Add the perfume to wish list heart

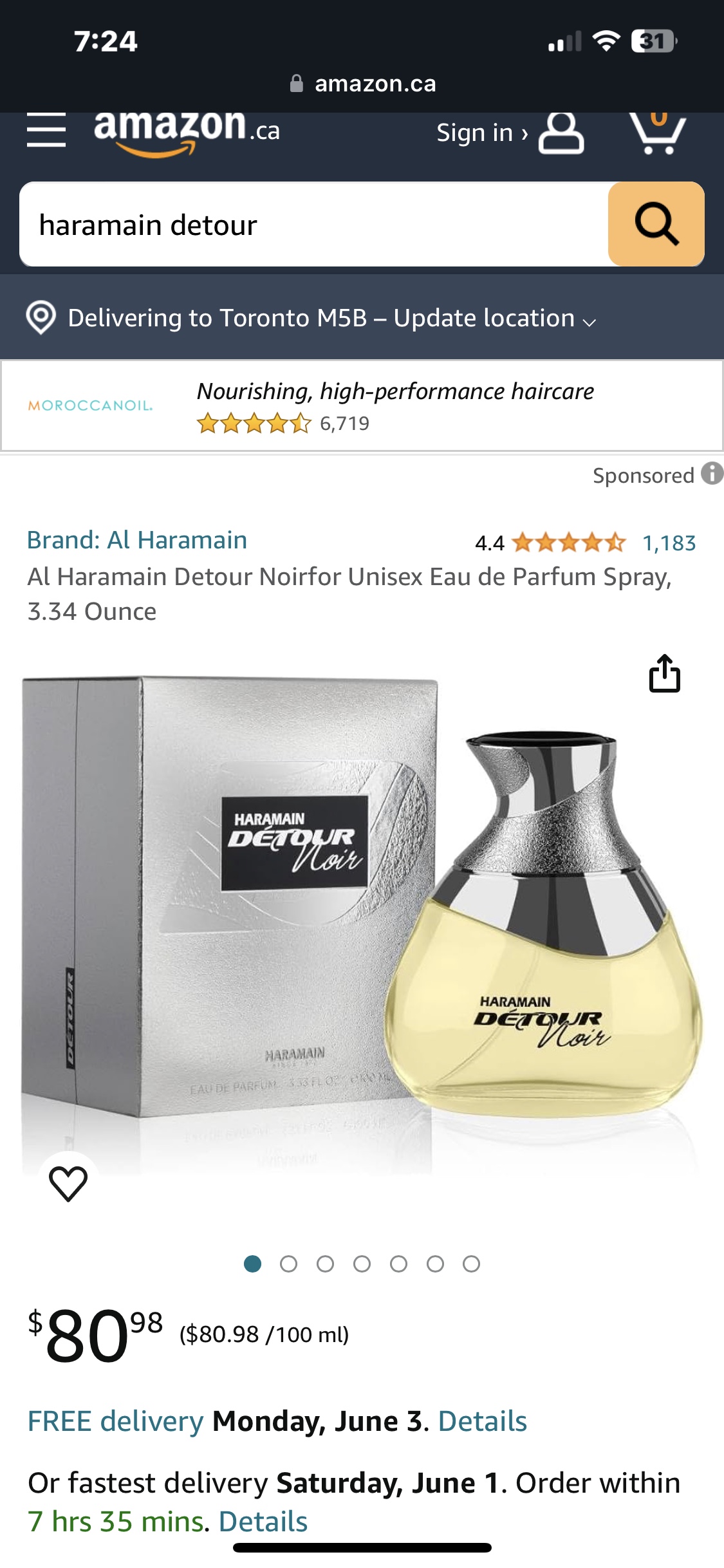coord(68,1182)
